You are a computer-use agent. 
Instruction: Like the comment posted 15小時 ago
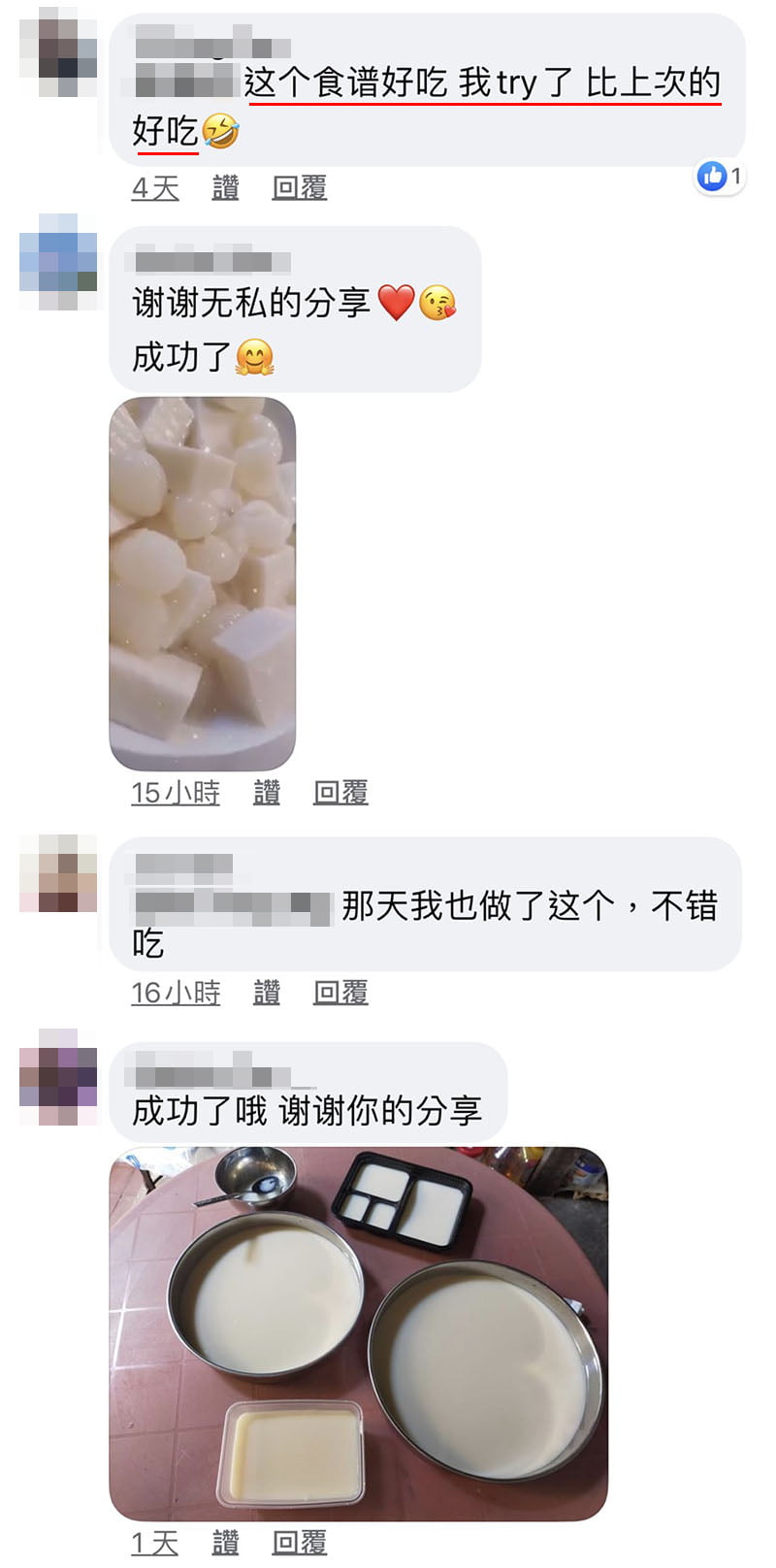(x=266, y=793)
